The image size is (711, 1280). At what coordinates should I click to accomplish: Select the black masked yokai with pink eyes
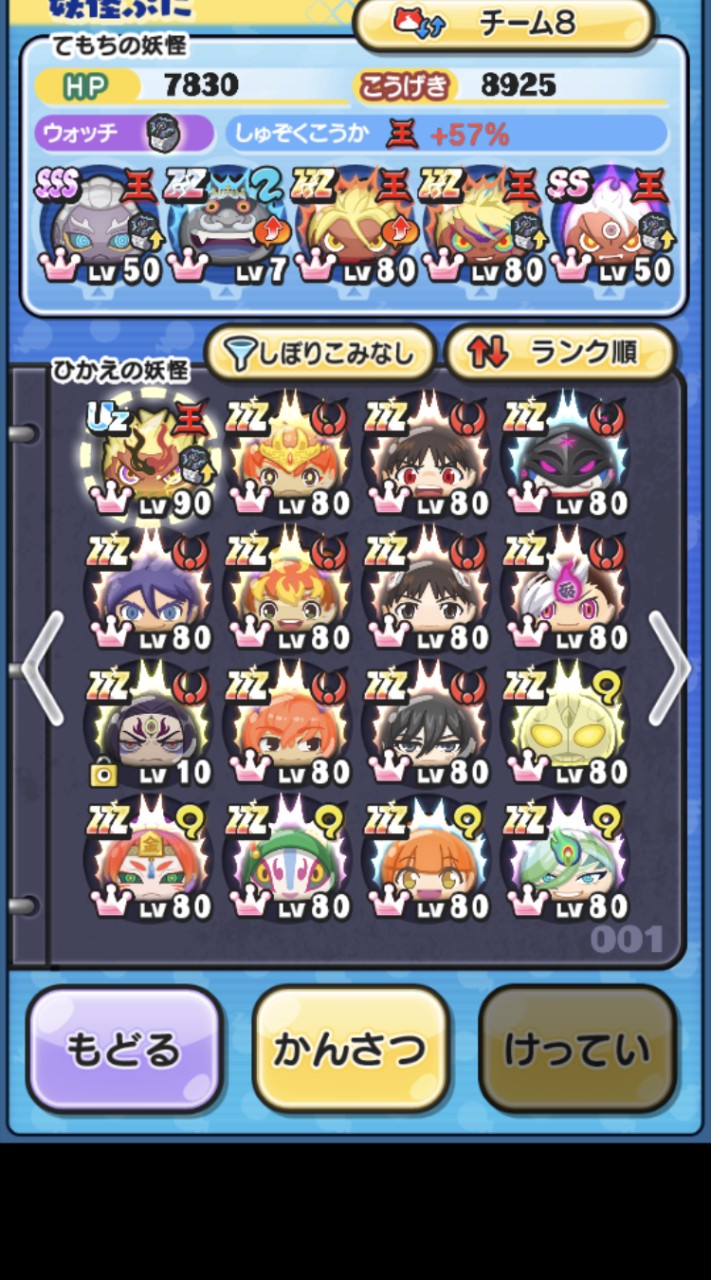click(x=566, y=455)
